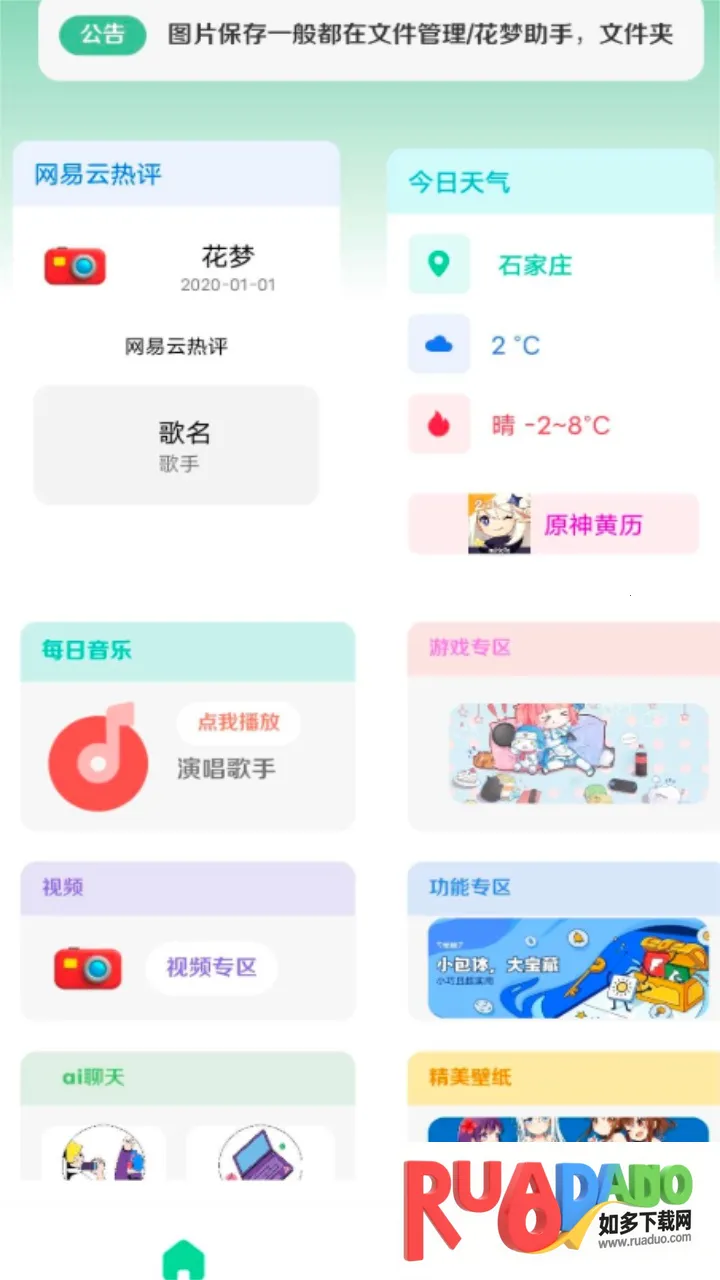
Task: Open the purple laptop AI chat option
Action: click(259, 1153)
